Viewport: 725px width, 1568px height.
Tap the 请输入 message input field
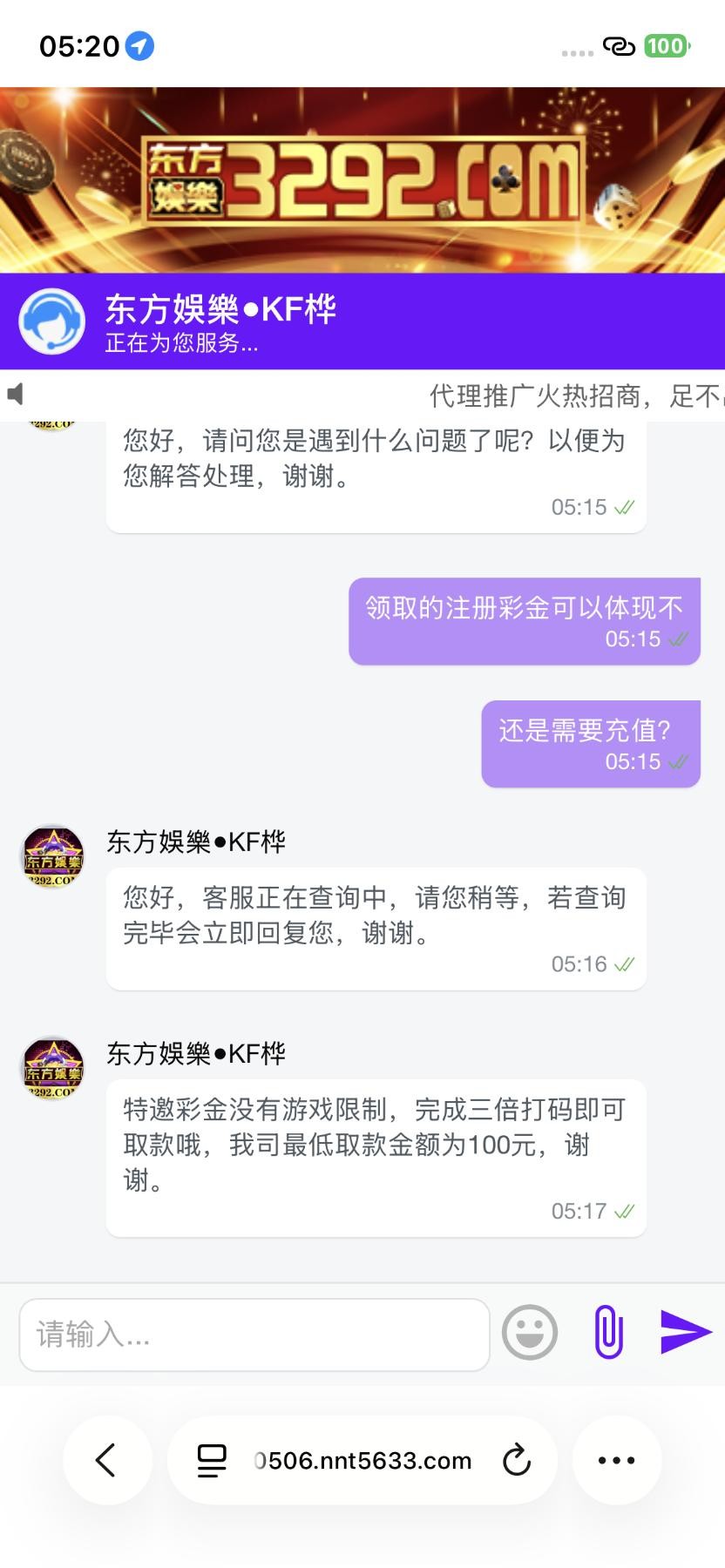(254, 1334)
